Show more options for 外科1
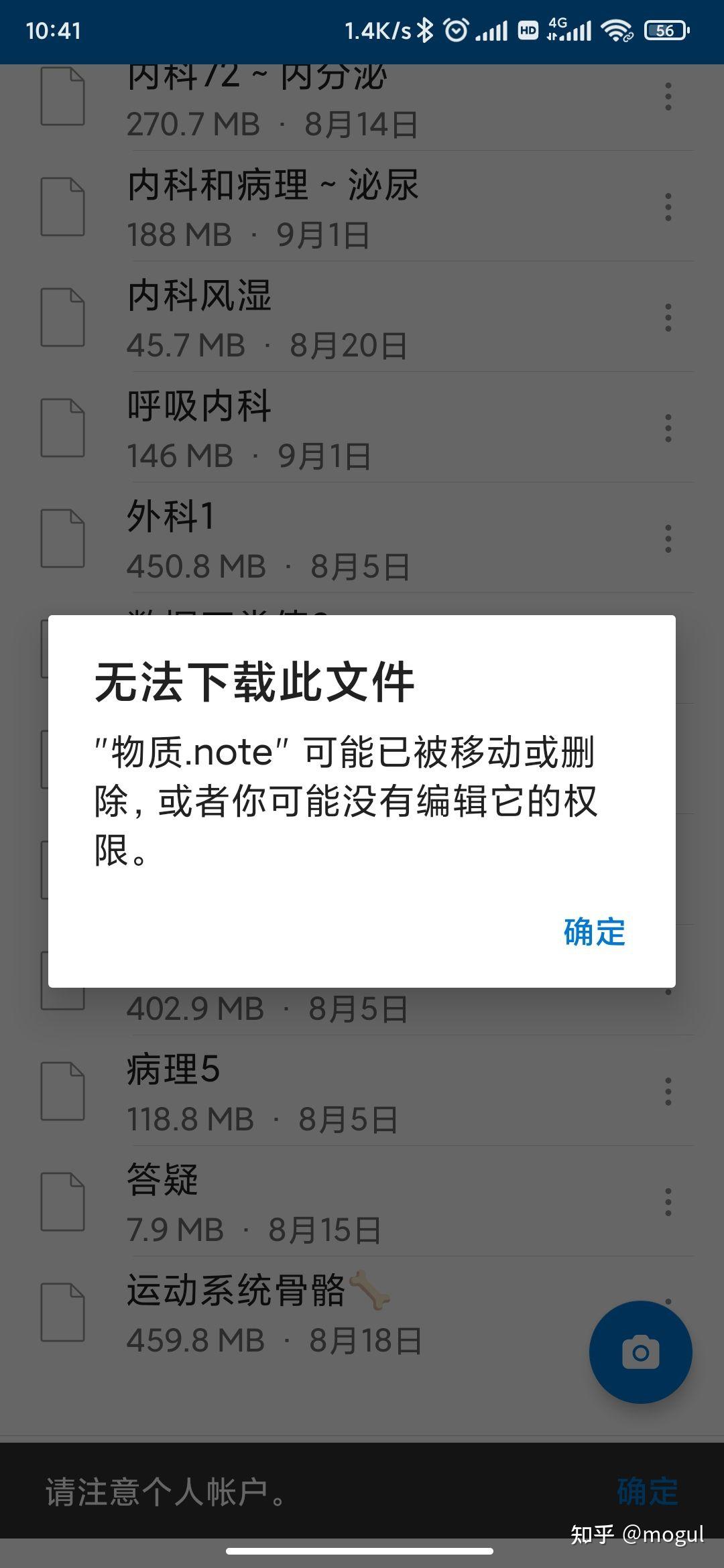The width and height of the screenshot is (724, 1568). [668, 539]
